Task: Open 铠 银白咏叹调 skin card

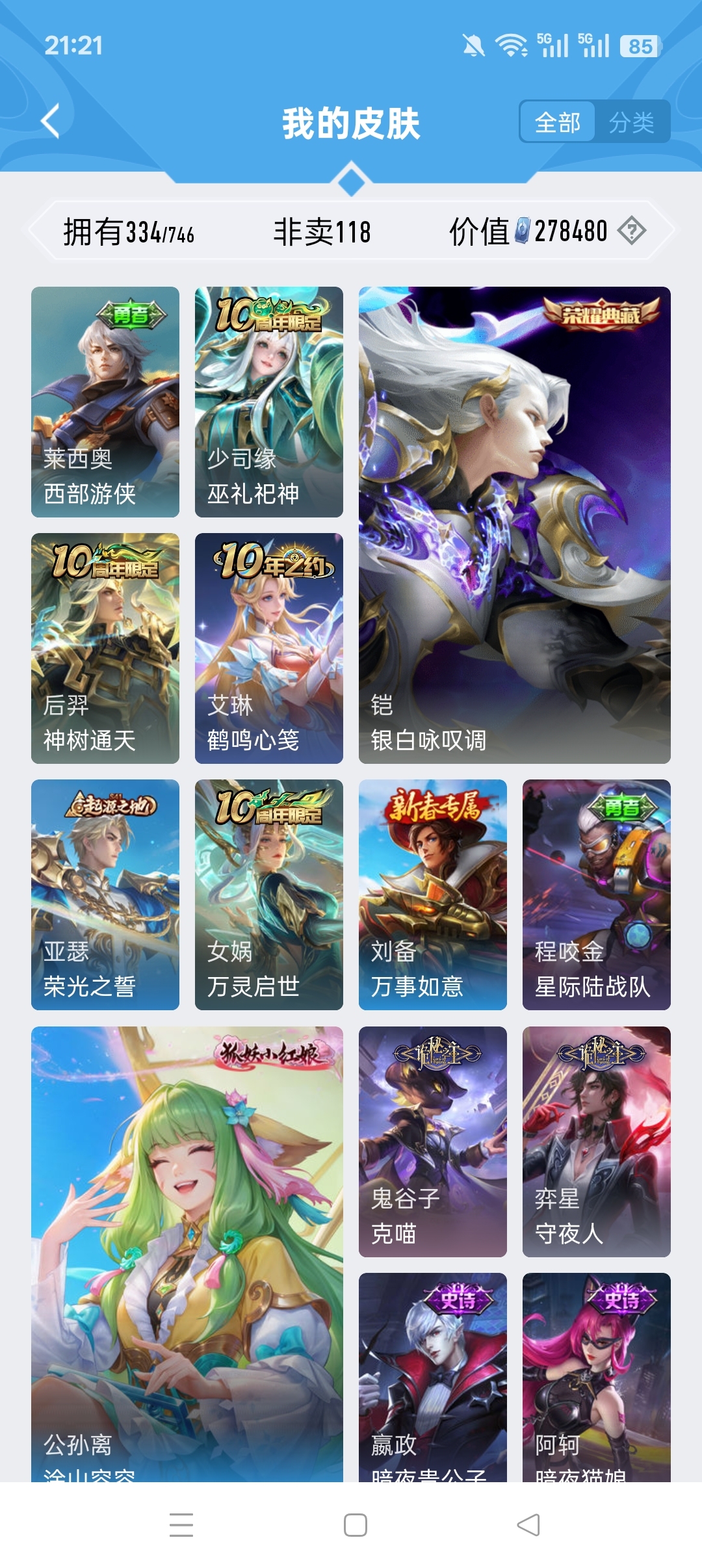Action: (515, 525)
